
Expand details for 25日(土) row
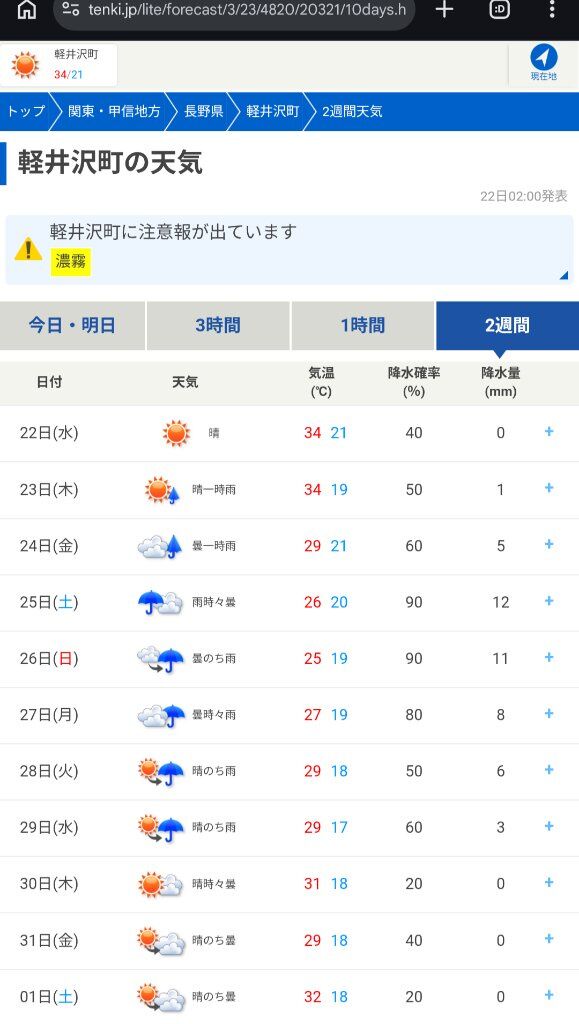[x=549, y=601]
